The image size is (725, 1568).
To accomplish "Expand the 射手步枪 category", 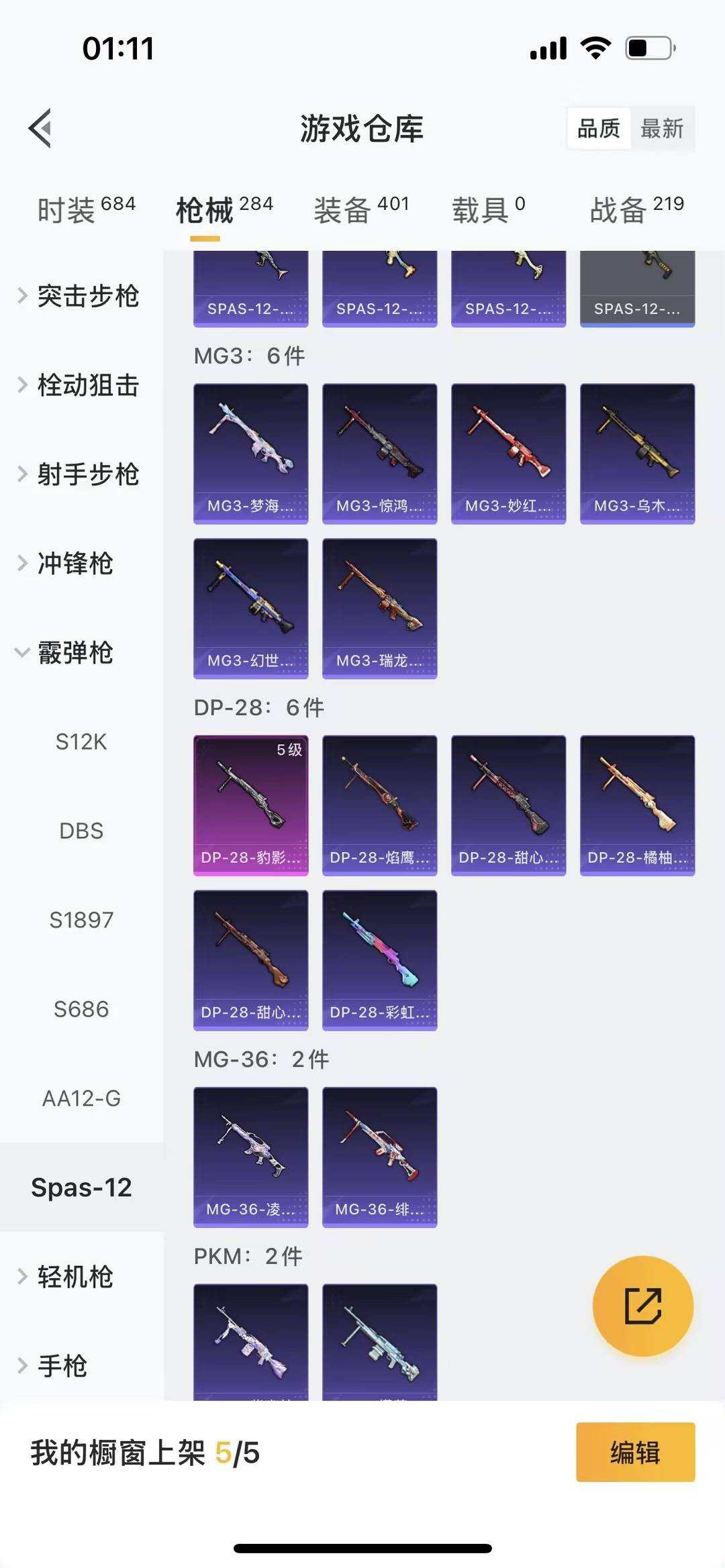I will click(87, 476).
